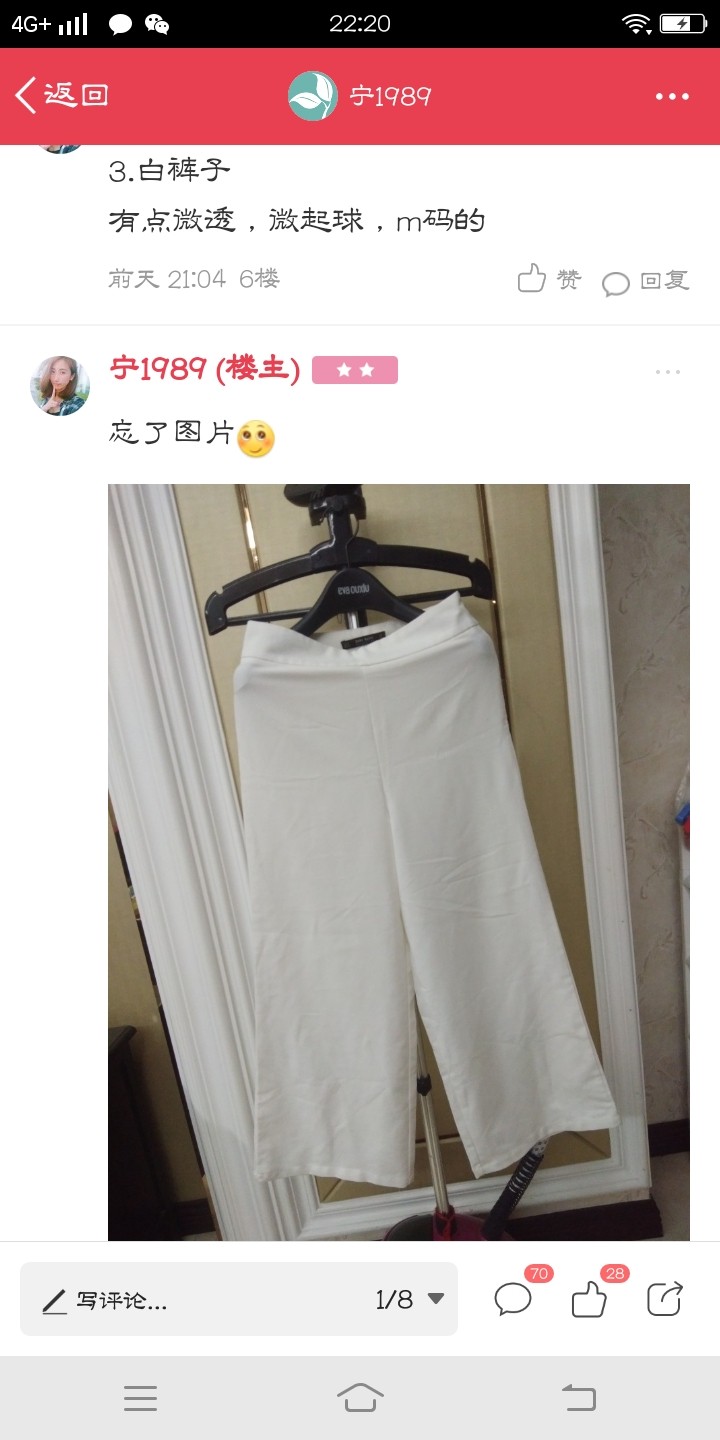This screenshot has height=1440, width=720.
Task: Tap the 返回 back button
Action: click(62, 96)
